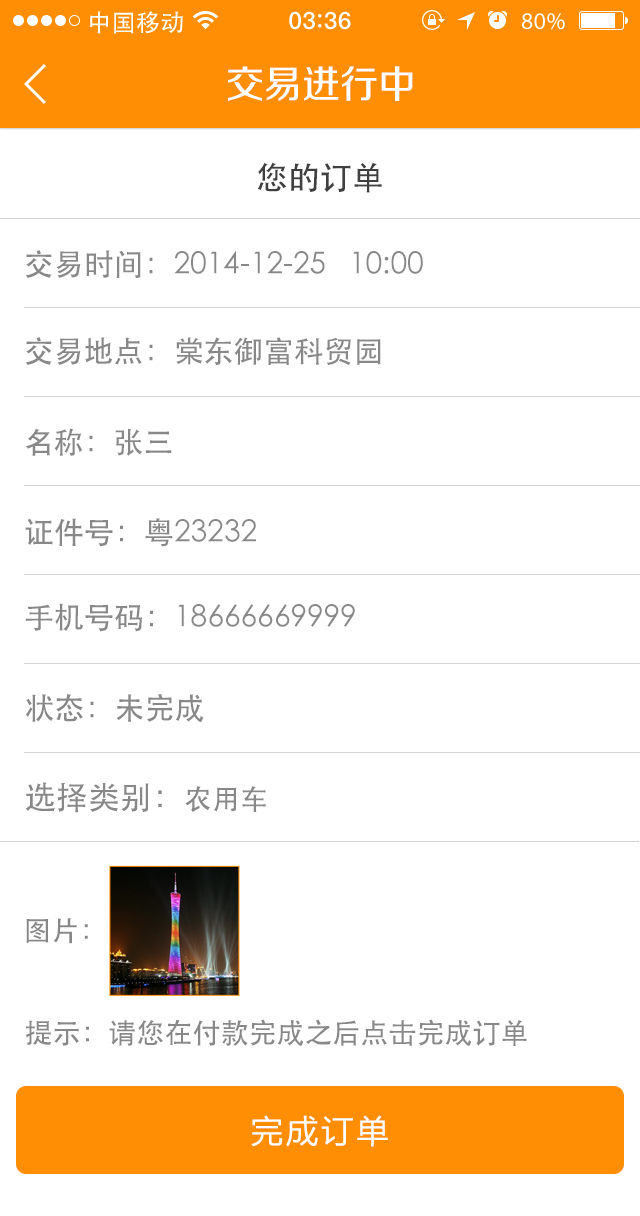Open the tower photo thumbnail
The height and width of the screenshot is (1216, 640).
pos(174,931)
